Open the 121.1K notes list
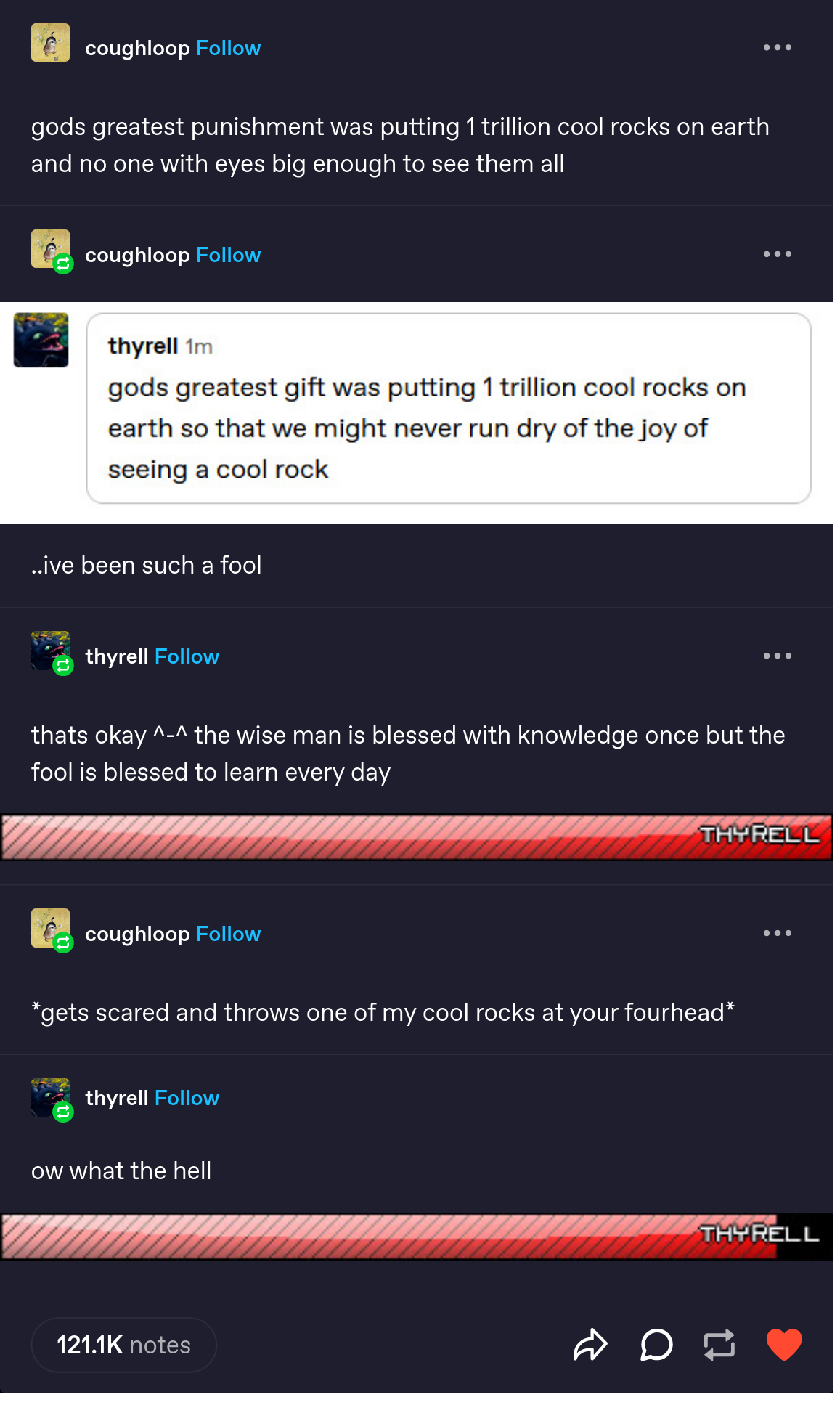Viewport: 840px width, 1405px height. [123, 1345]
